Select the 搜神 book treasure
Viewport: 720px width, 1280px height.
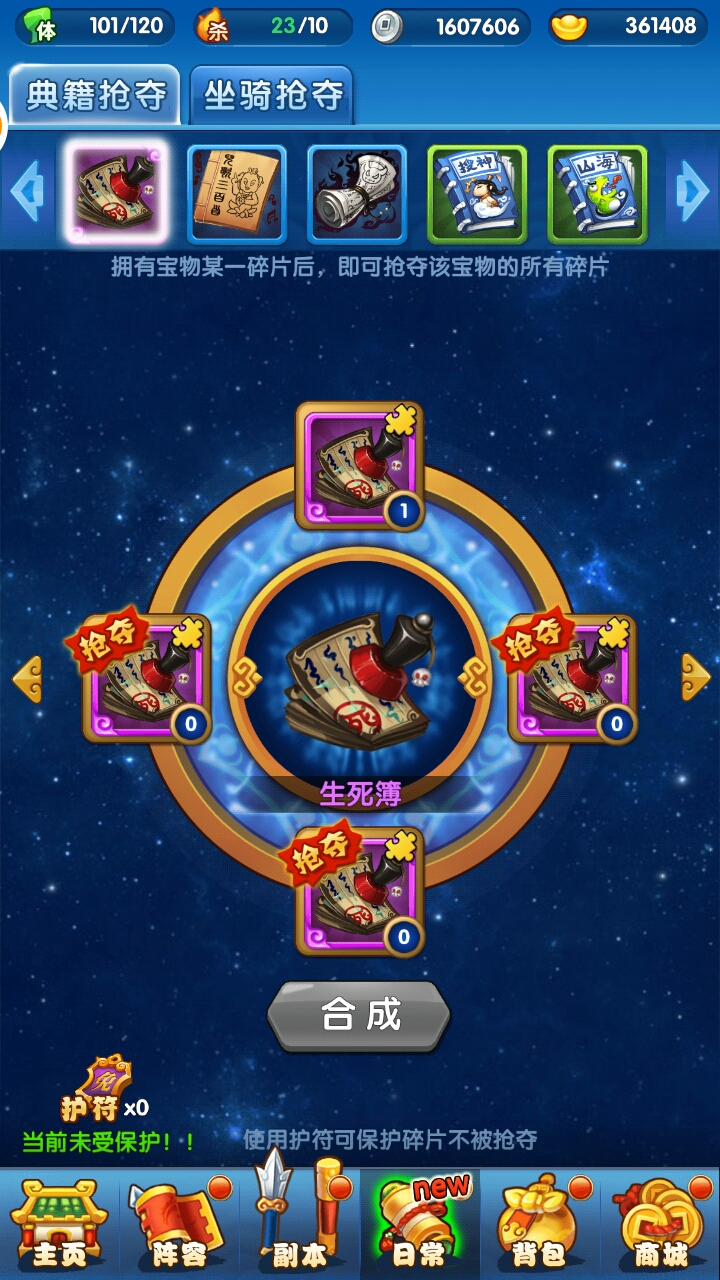477,193
